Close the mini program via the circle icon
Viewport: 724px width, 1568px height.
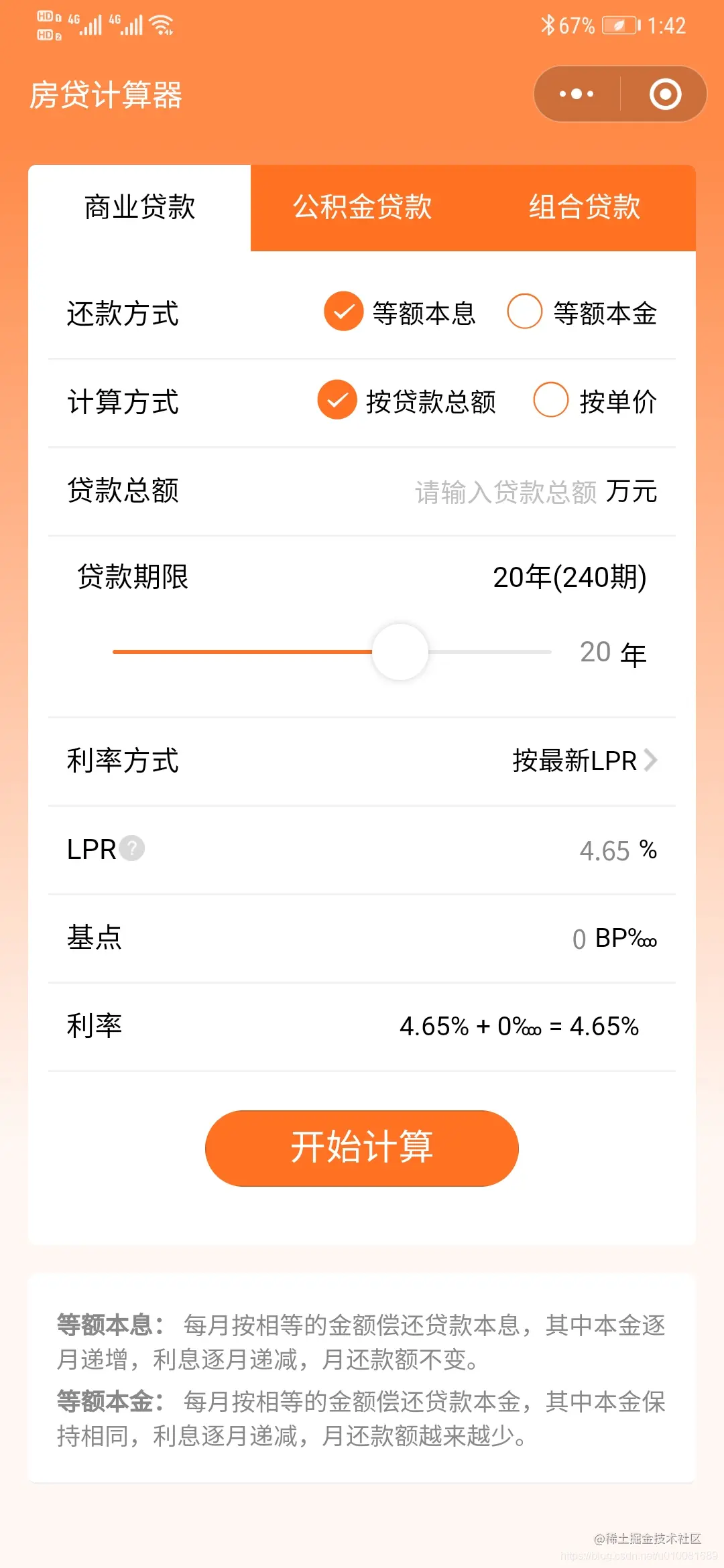pyautogui.click(x=665, y=94)
